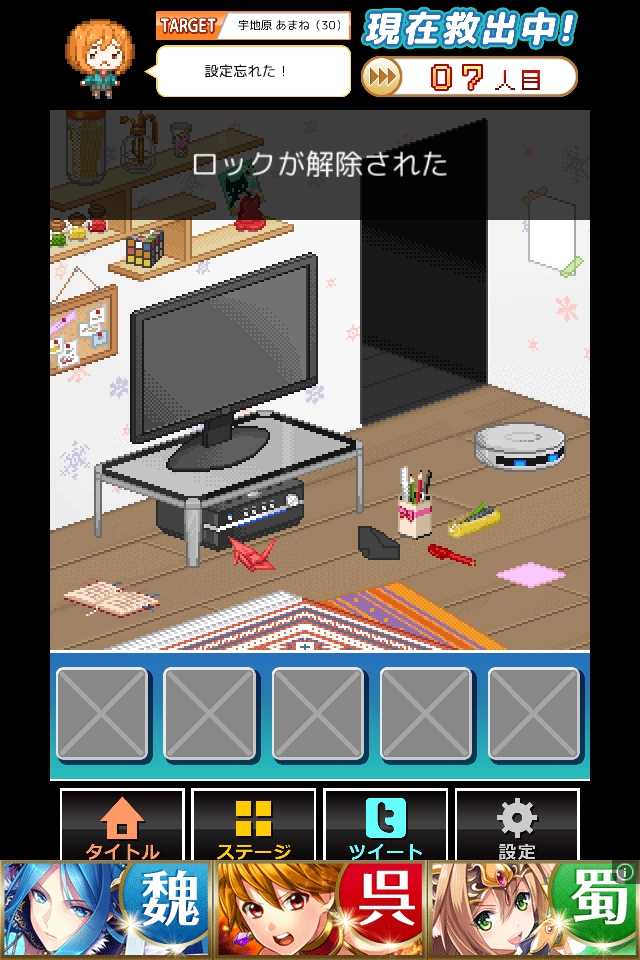Share via the ツイート button

pyautogui.click(x=385, y=826)
